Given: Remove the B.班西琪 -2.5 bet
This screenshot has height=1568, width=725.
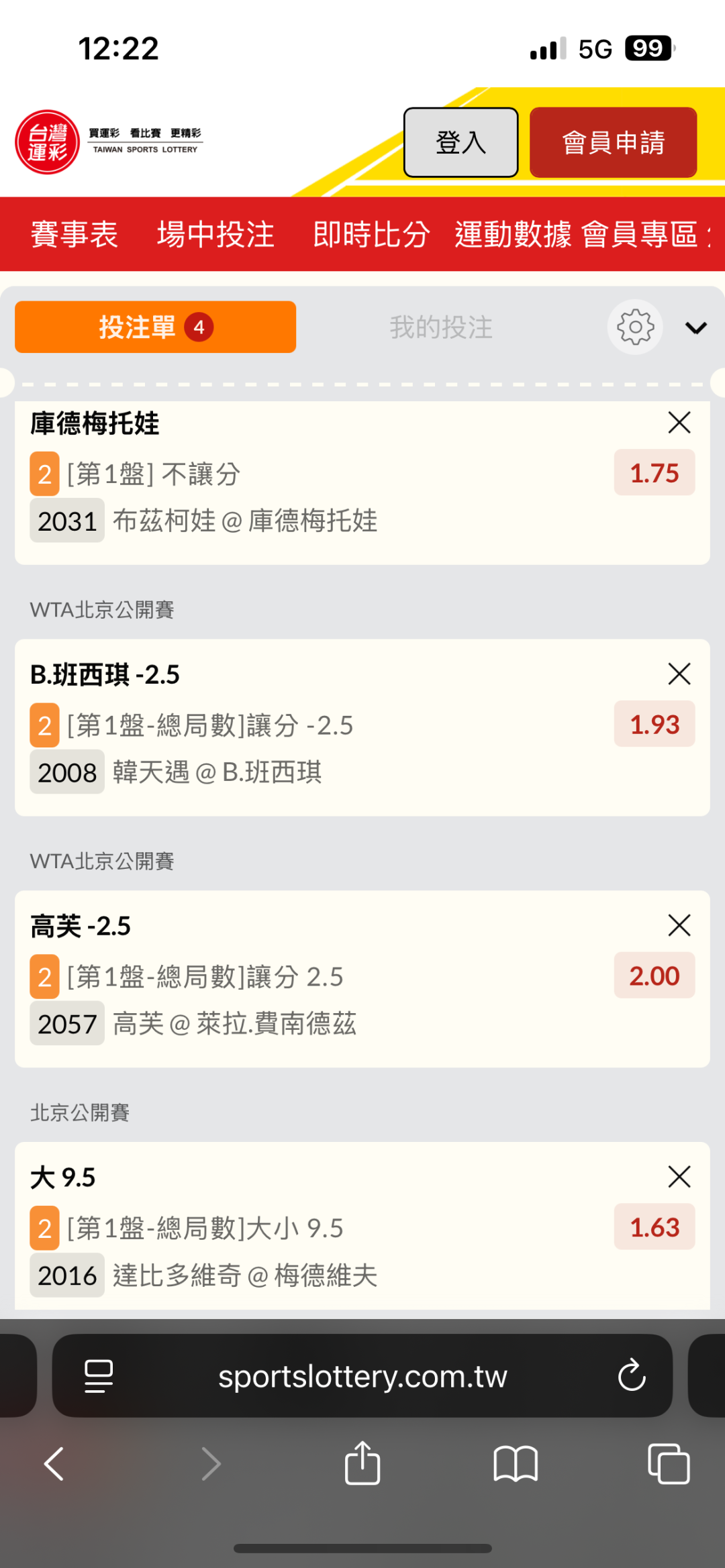Looking at the screenshot, I should [x=679, y=674].
